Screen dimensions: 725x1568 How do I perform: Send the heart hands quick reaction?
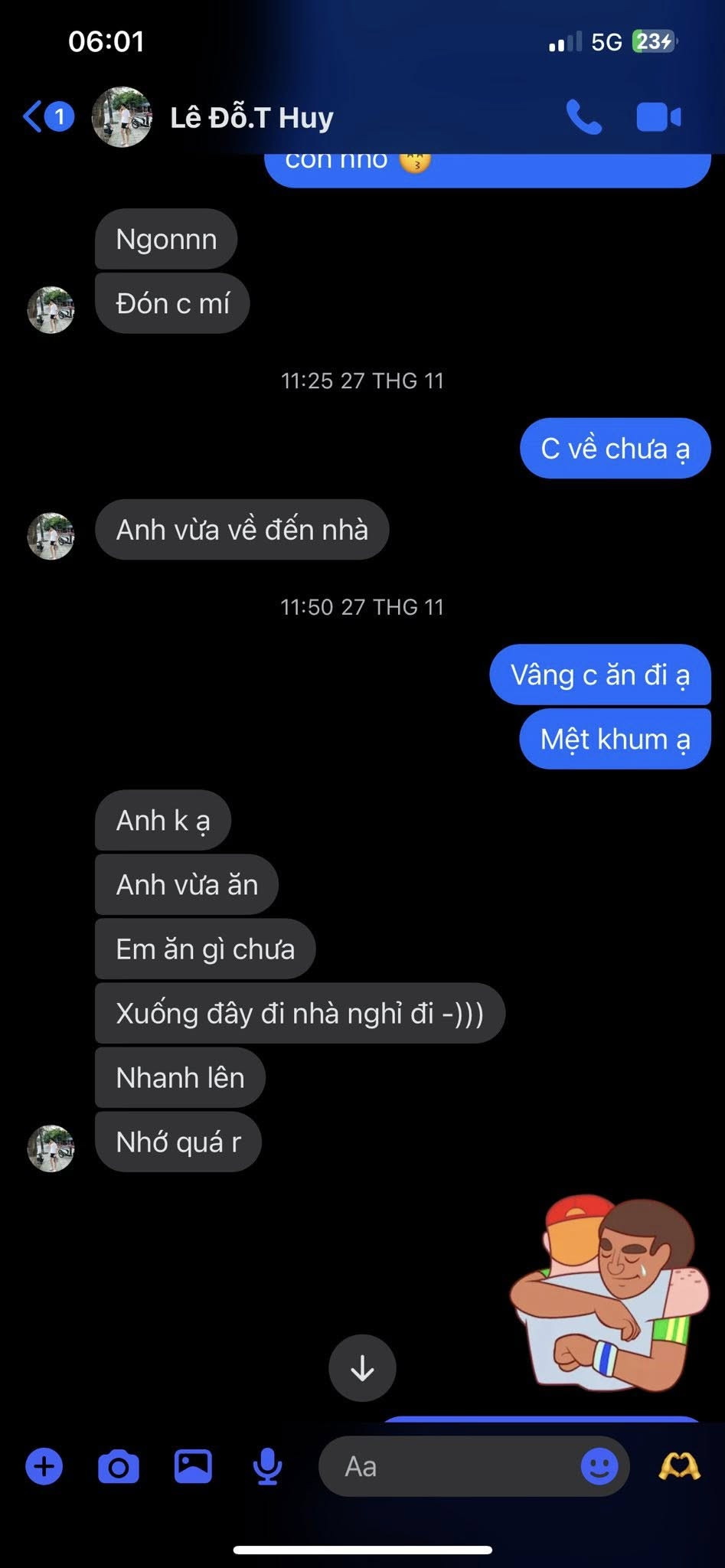click(679, 1467)
